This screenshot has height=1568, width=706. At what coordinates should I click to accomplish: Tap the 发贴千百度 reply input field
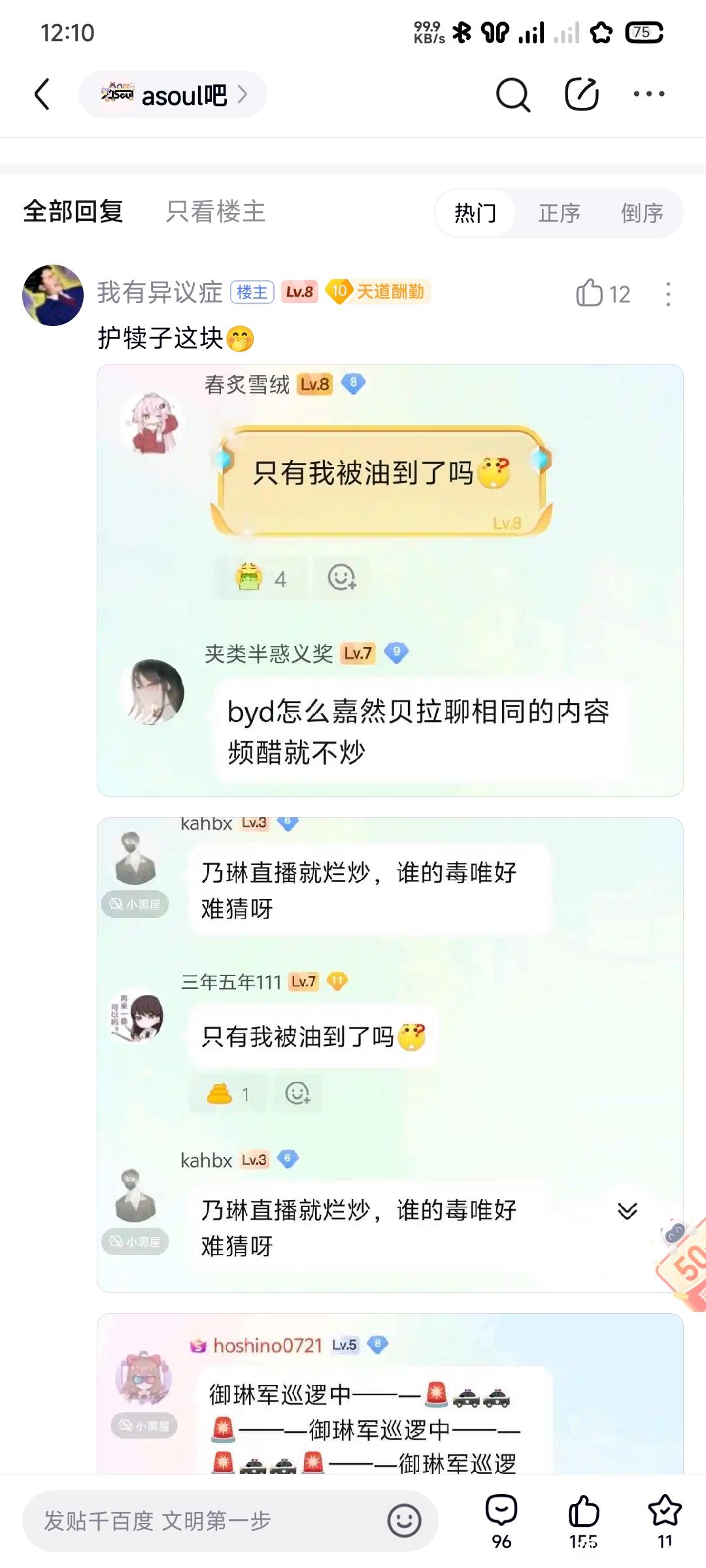203,1521
